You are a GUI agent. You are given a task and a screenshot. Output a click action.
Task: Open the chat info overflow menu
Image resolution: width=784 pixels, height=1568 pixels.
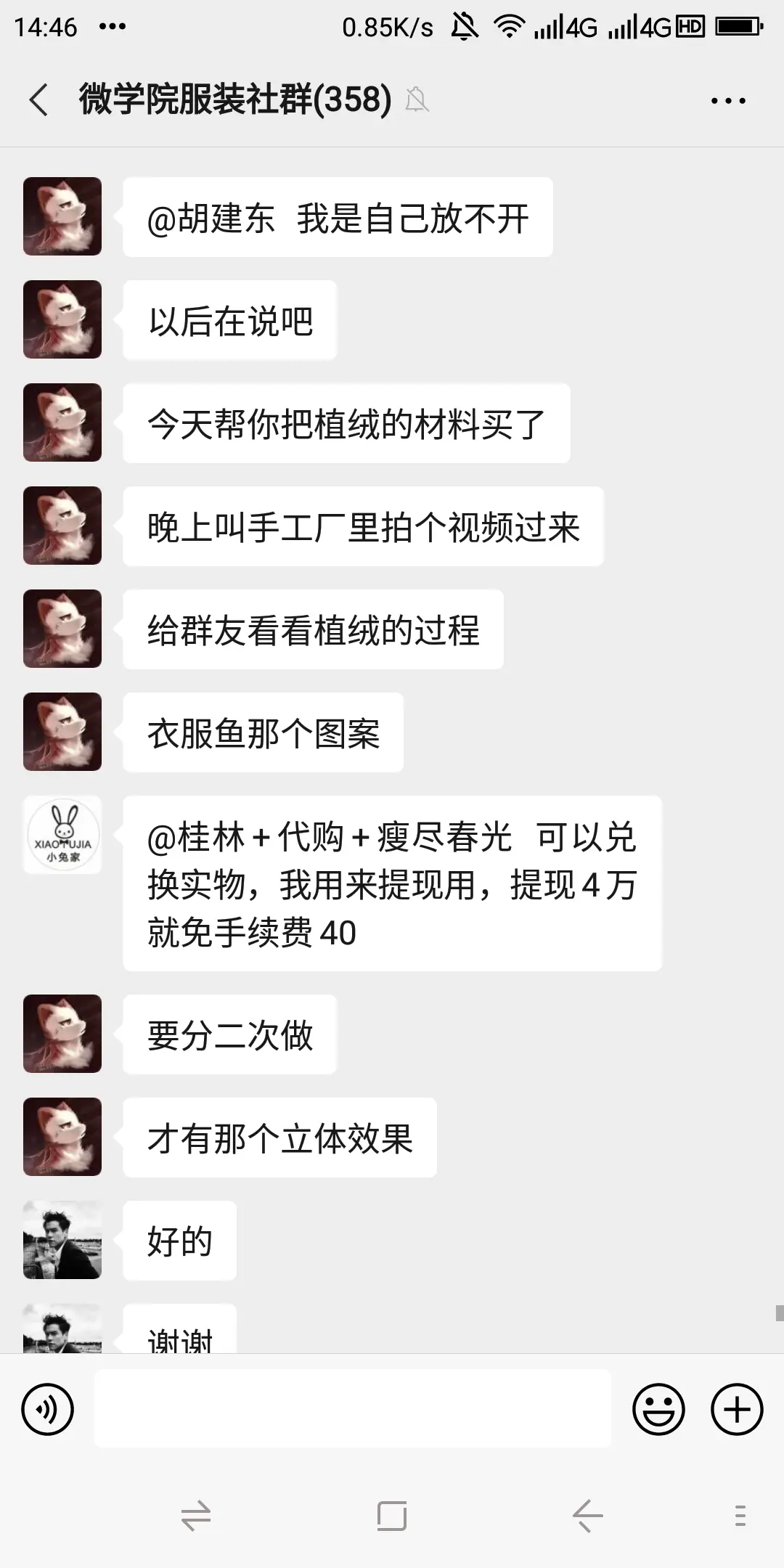728,101
